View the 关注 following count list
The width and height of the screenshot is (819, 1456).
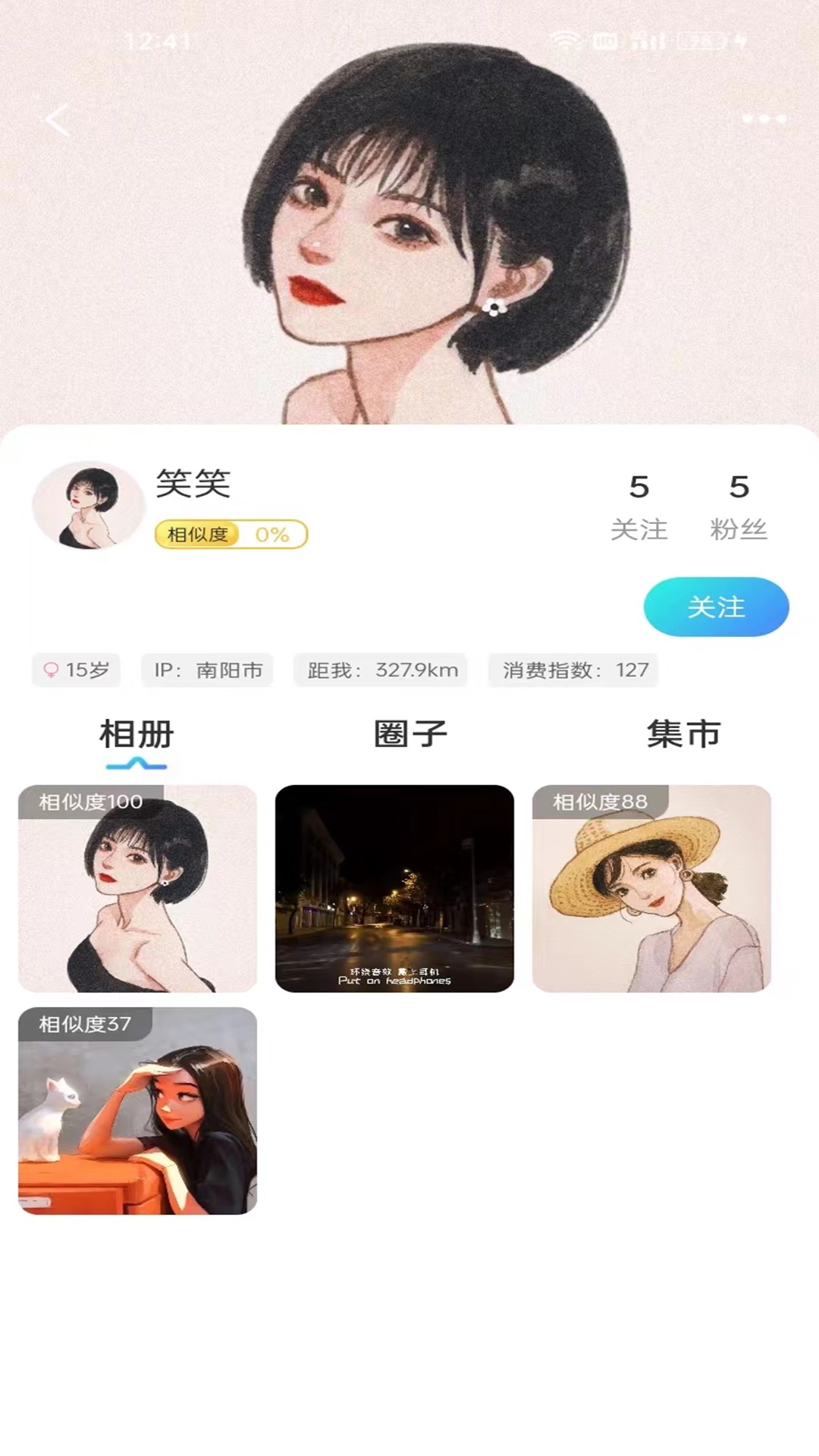click(x=639, y=507)
